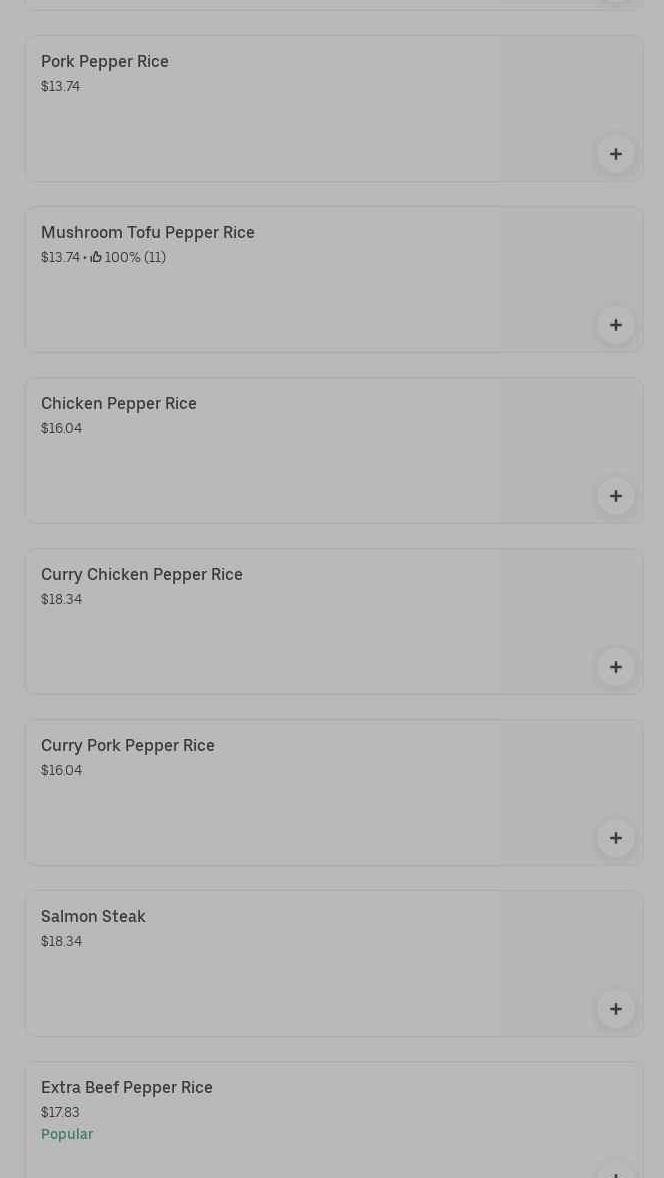Open the Salmon Steak item card
Screen dimensions: 664x1178
tap(334, 963)
